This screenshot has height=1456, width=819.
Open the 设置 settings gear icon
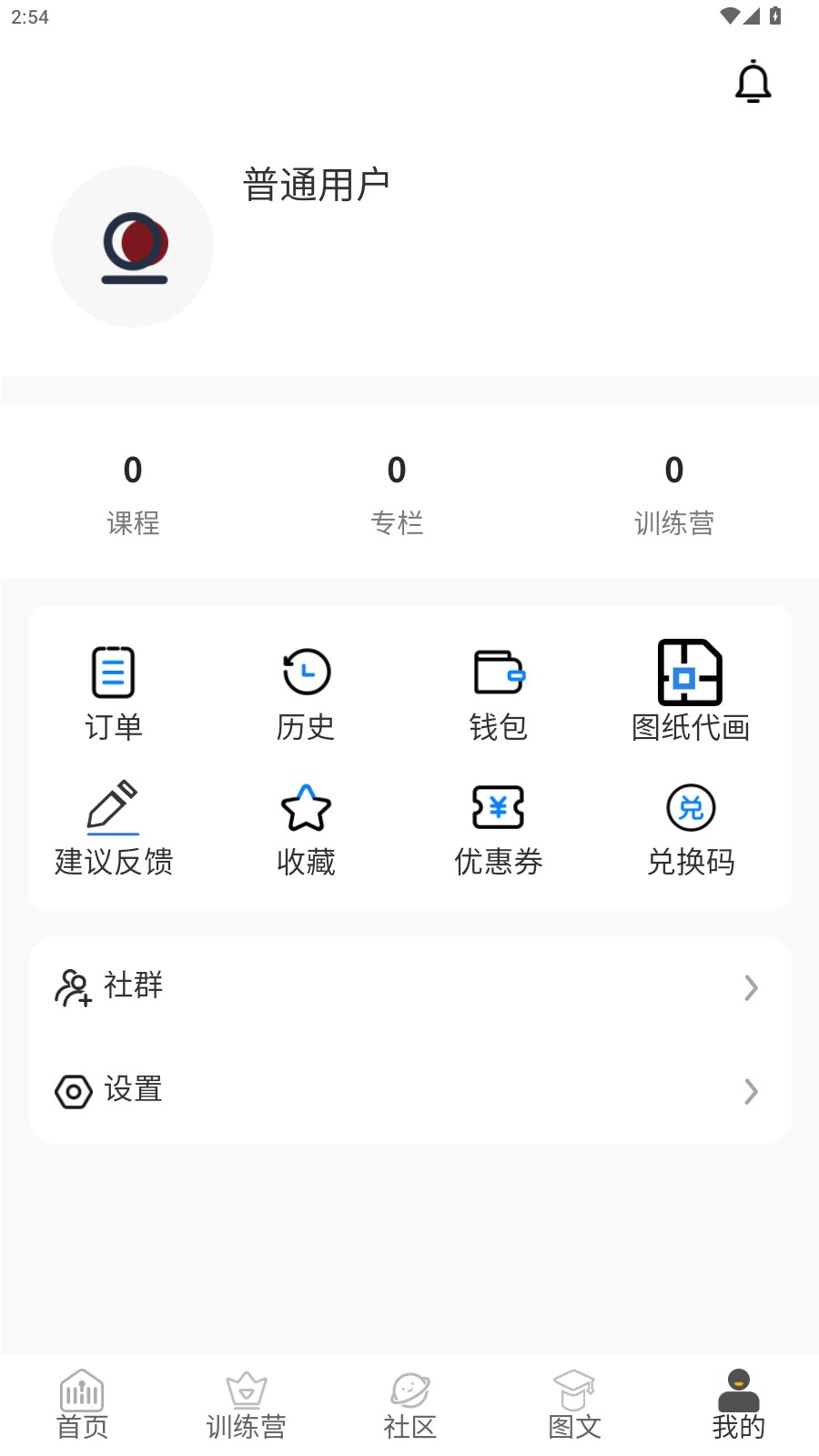[73, 1090]
